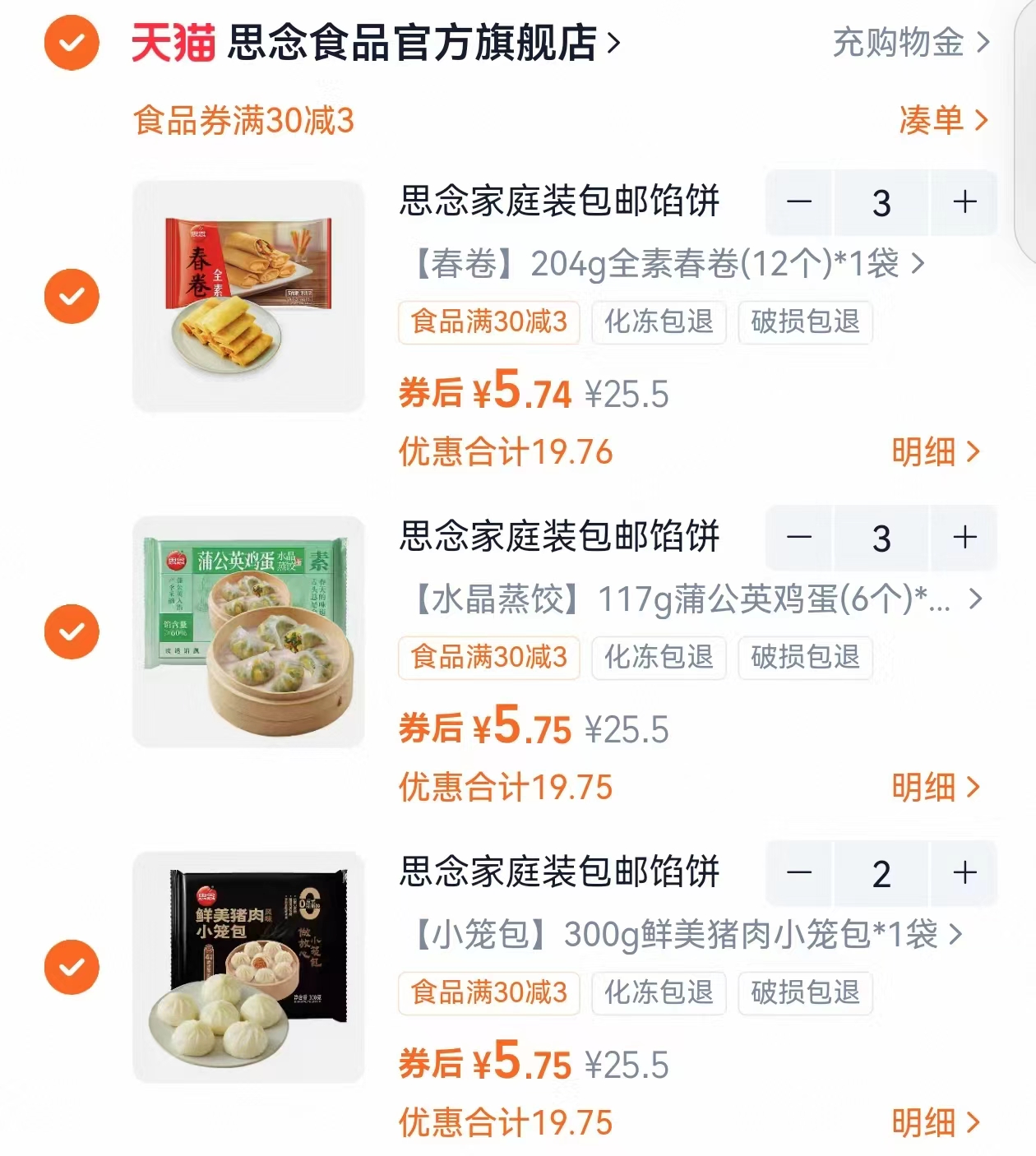Deselect the 春卷 product checkbox
This screenshot has height=1156, width=1036.
[73, 294]
